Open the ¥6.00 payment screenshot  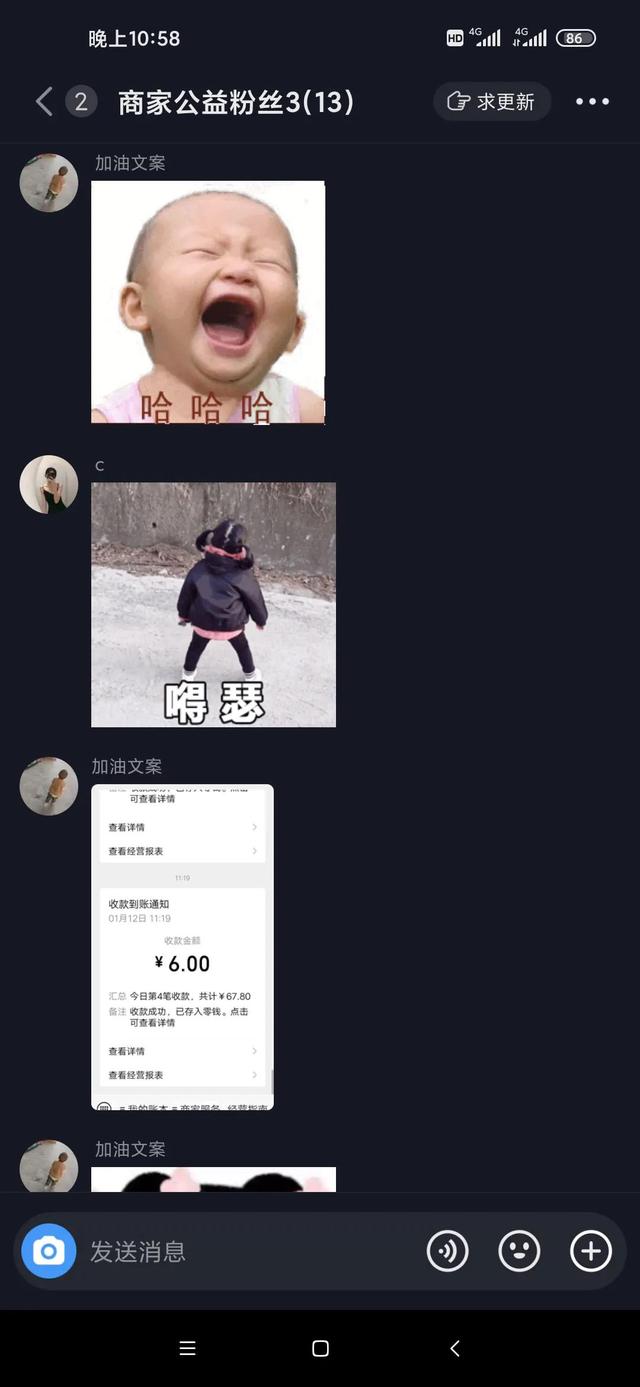182,947
